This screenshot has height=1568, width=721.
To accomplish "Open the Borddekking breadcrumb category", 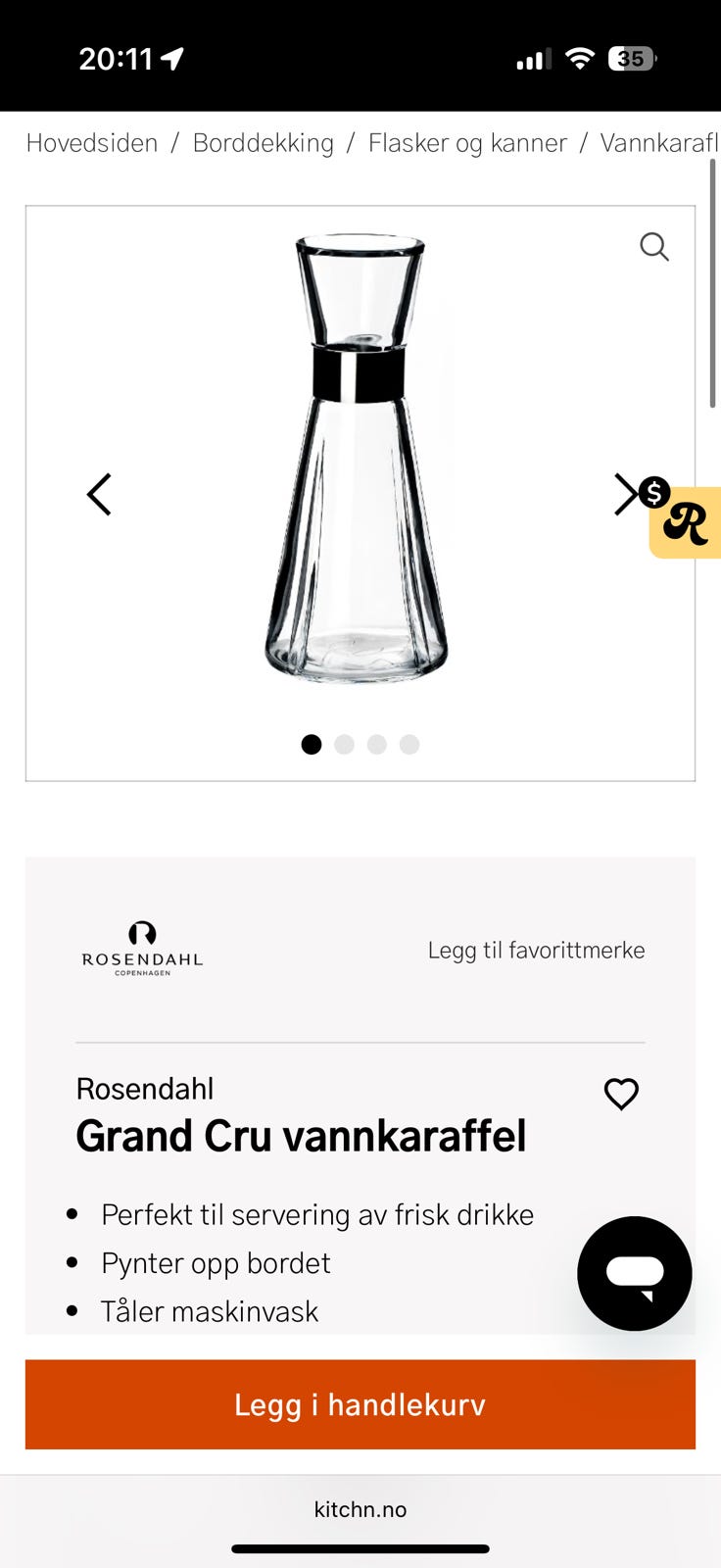I will point(263,143).
